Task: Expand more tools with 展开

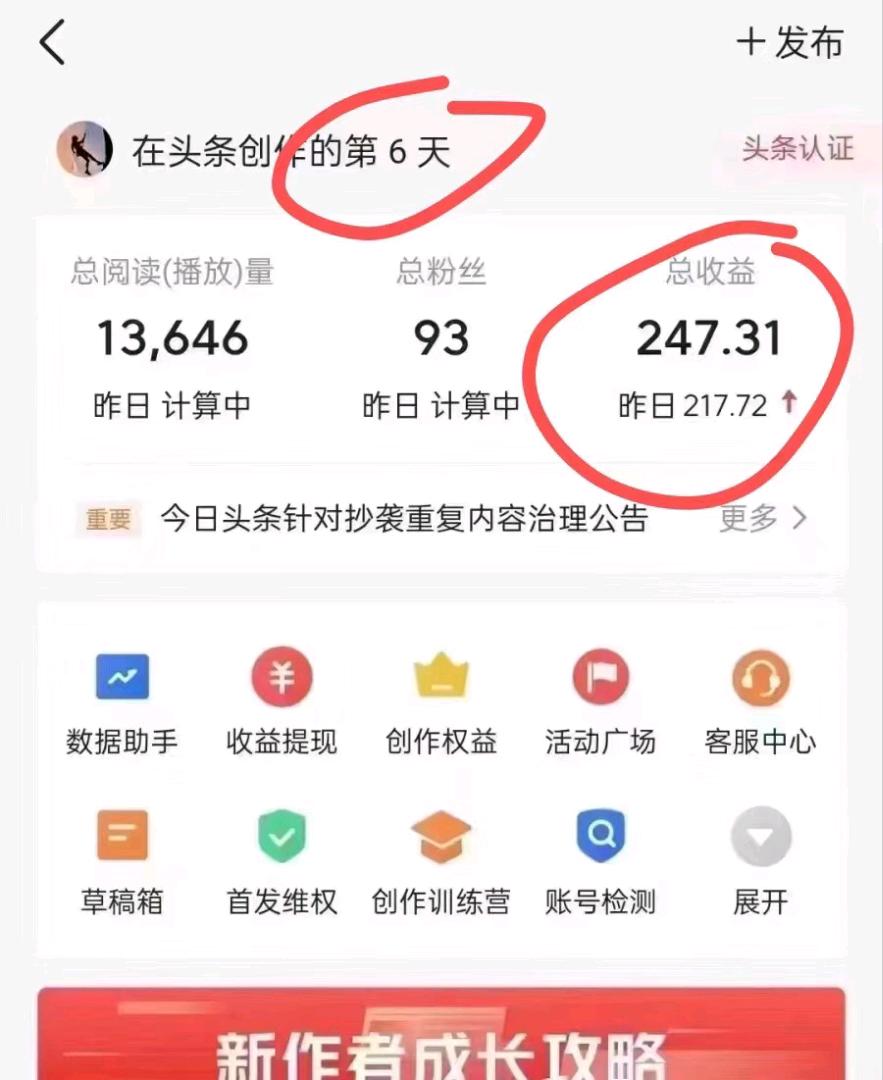Action: click(760, 862)
